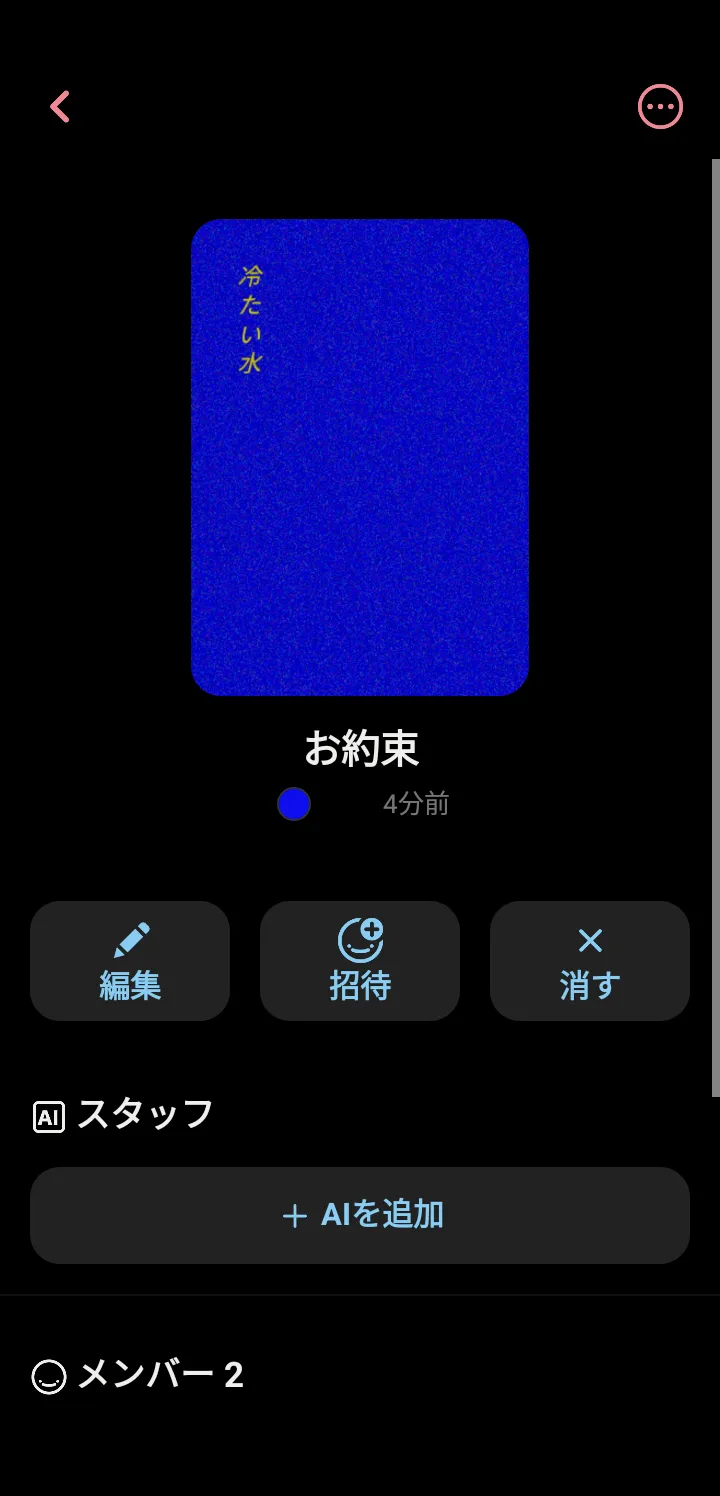Open the blue 冷たい水 cover card
The width and height of the screenshot is (720, 1496).
point(360,457)
